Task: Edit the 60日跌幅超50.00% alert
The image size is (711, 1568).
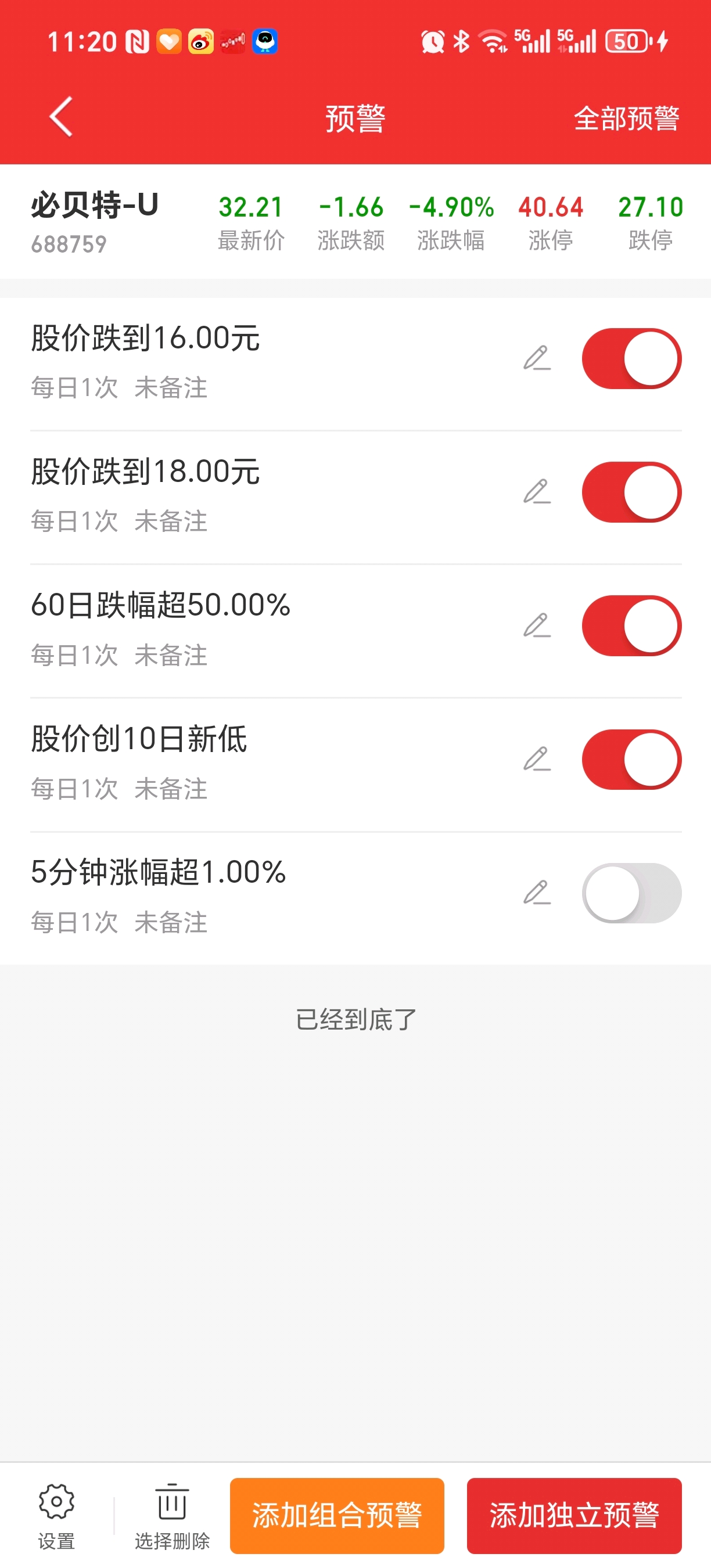Action: pyautogui.click(x=537, y=625)
